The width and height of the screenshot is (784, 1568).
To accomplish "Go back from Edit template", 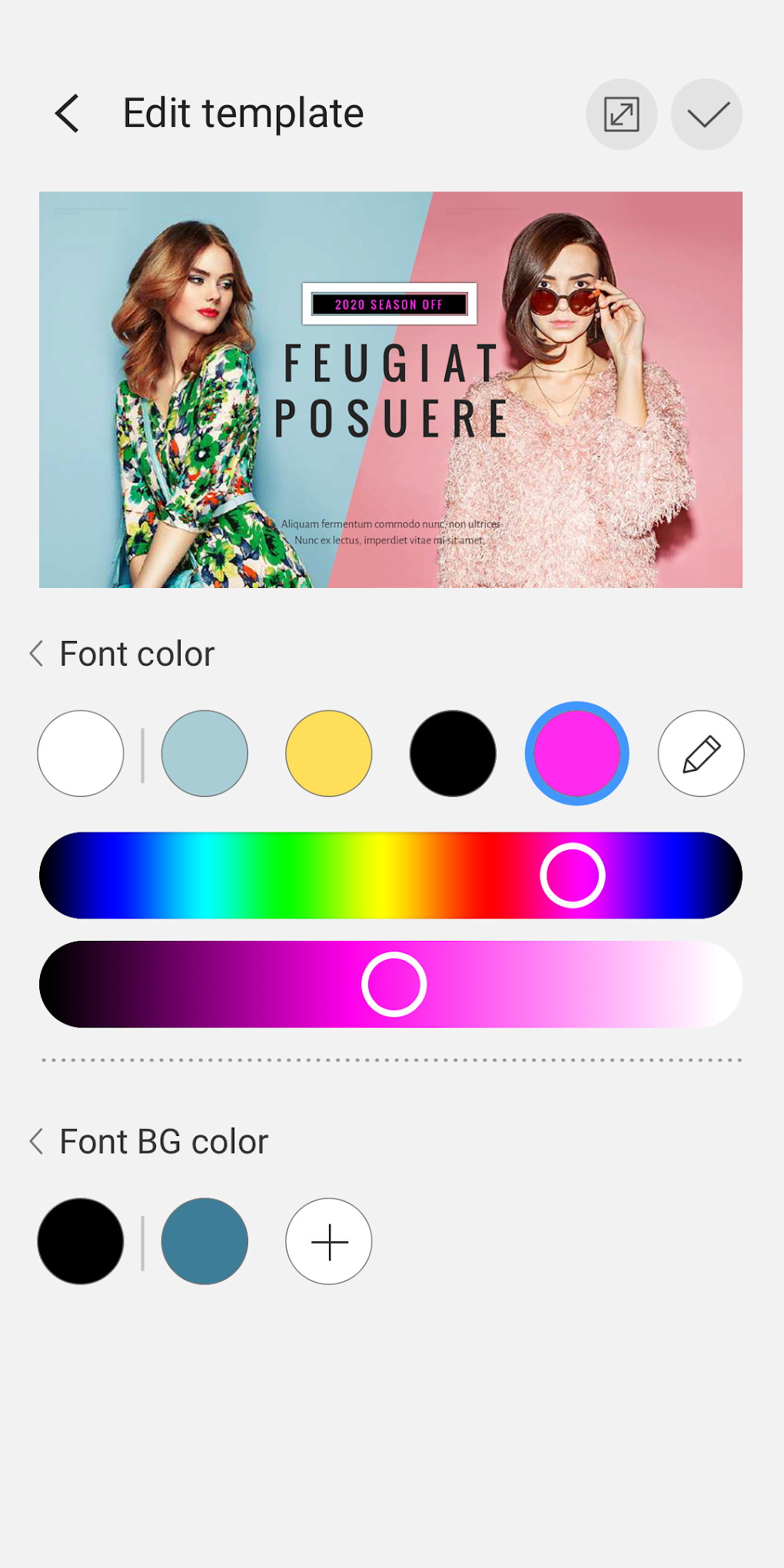I will [68, 114].
